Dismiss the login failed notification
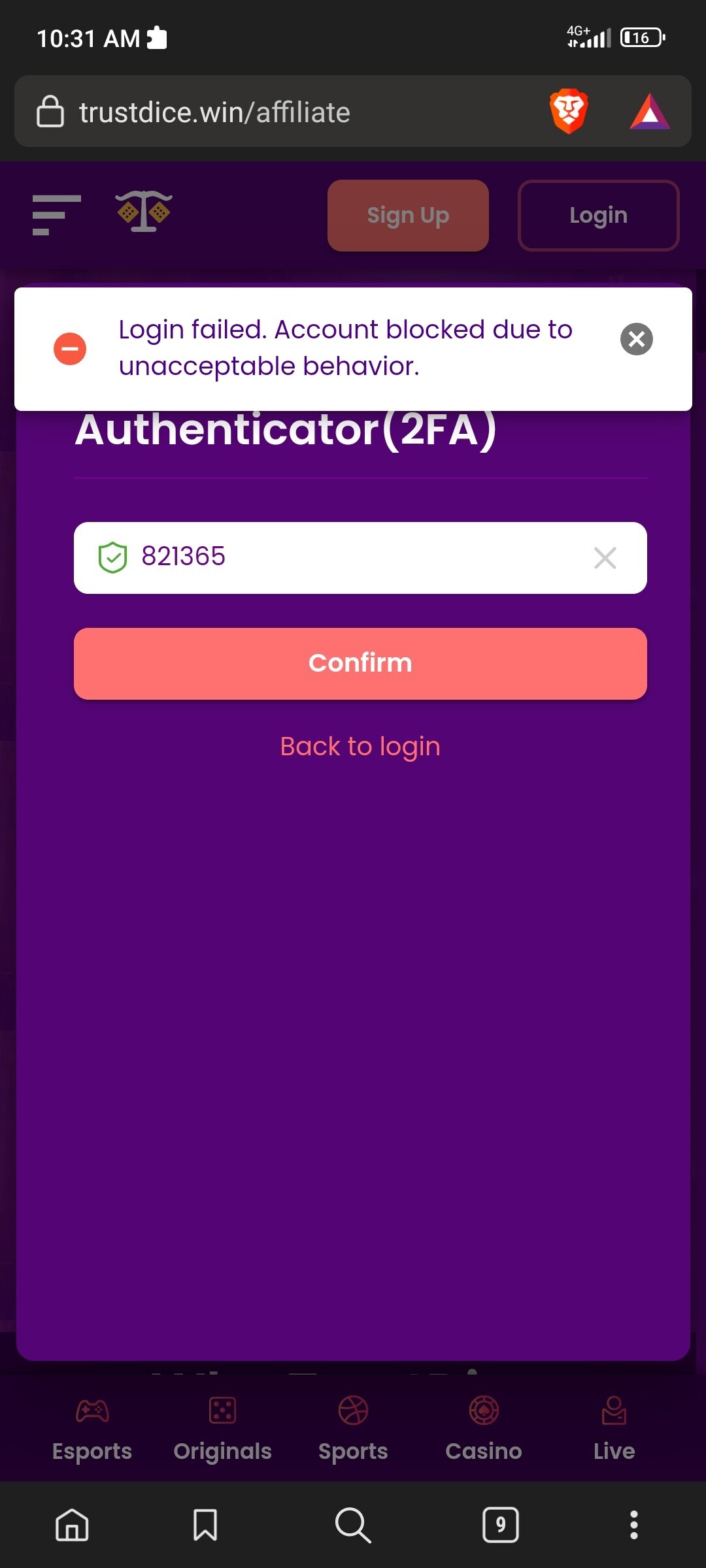This screenshot has width=706, height=1568. click(x=636, y=339)
